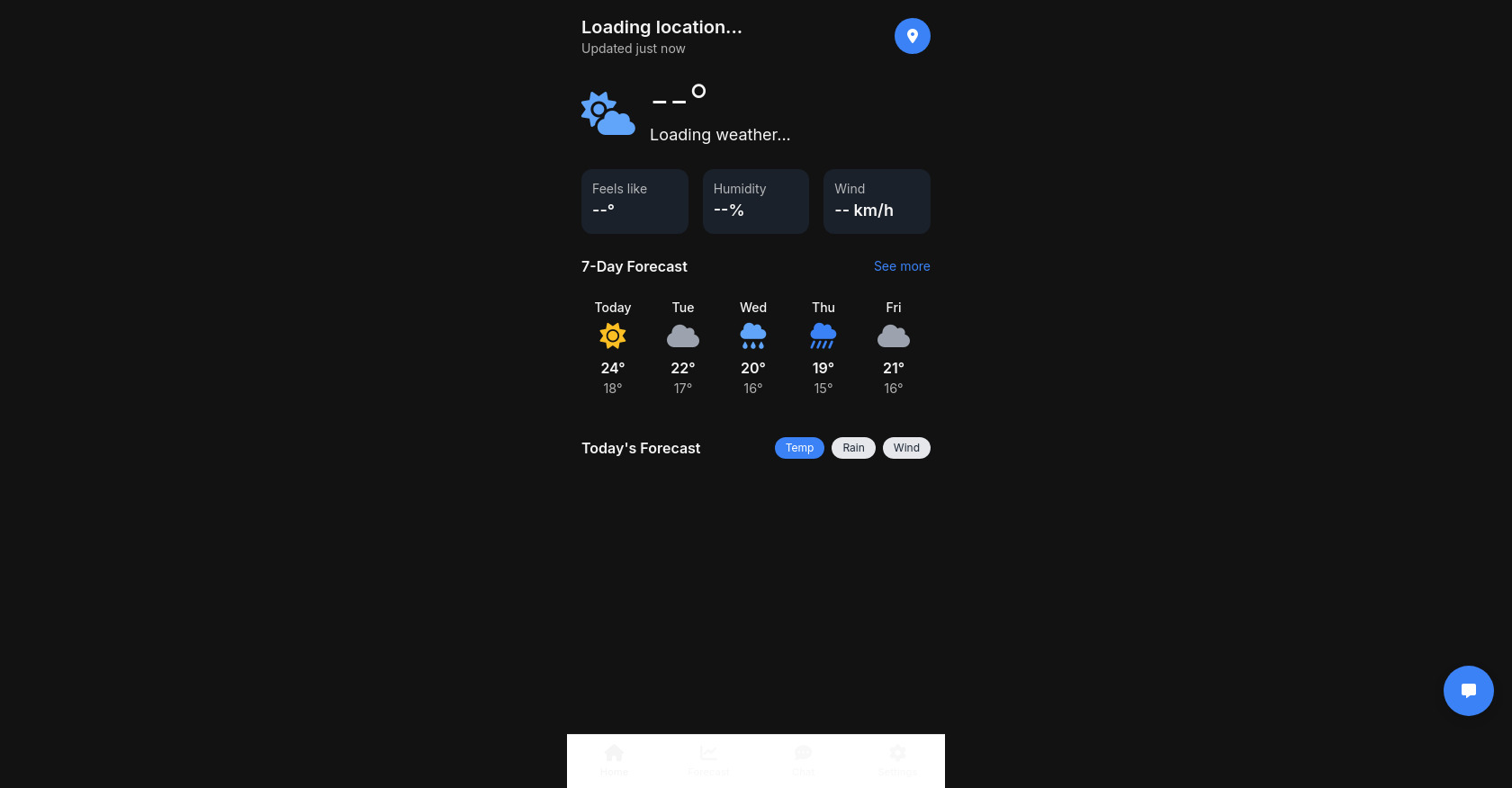Switch to the Rain chip
Viewport: 1512px width, 788px height.
click(x=852, y=448)
